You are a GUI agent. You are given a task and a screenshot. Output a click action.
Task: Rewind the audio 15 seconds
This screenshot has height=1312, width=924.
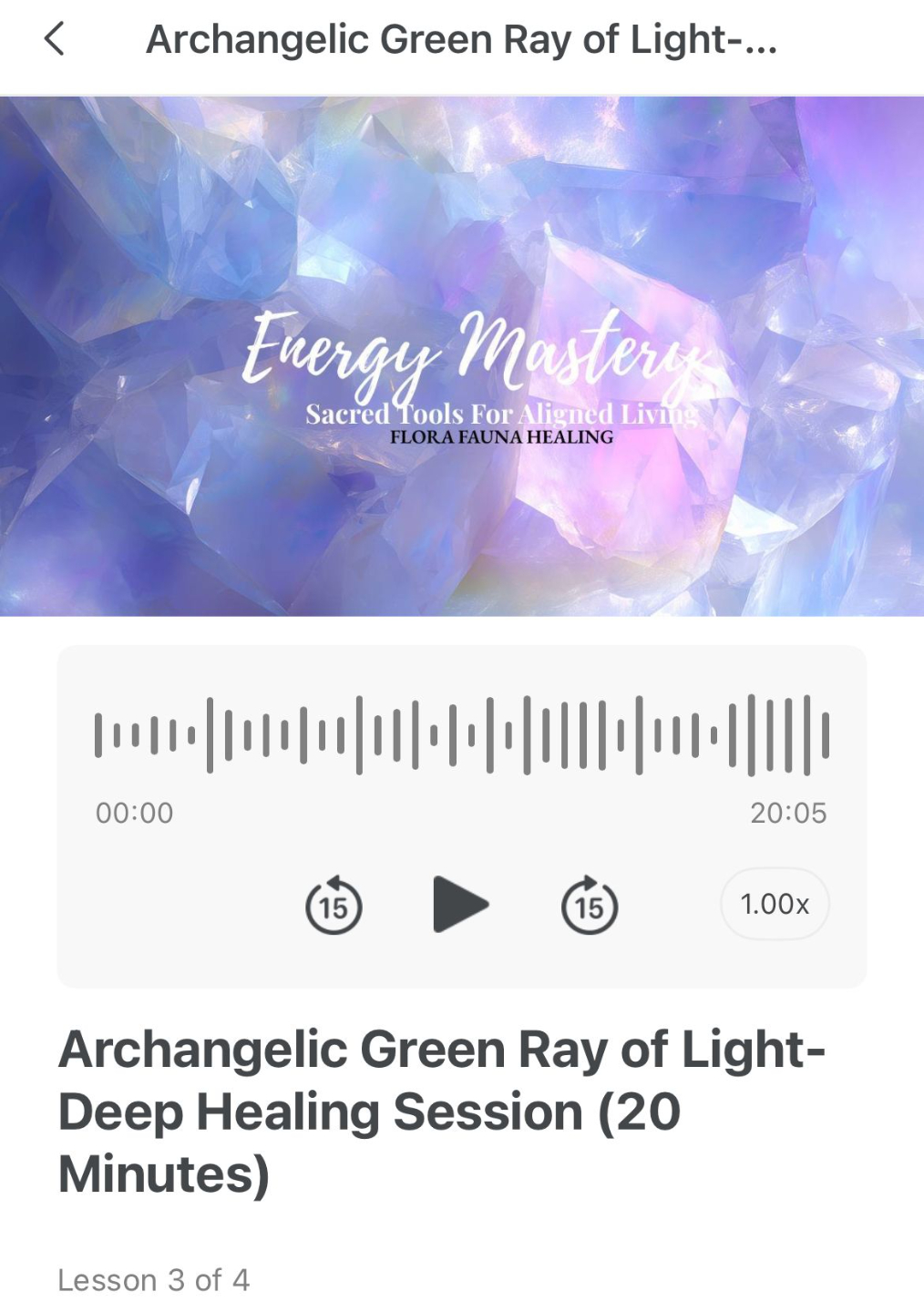click(334, 906)
